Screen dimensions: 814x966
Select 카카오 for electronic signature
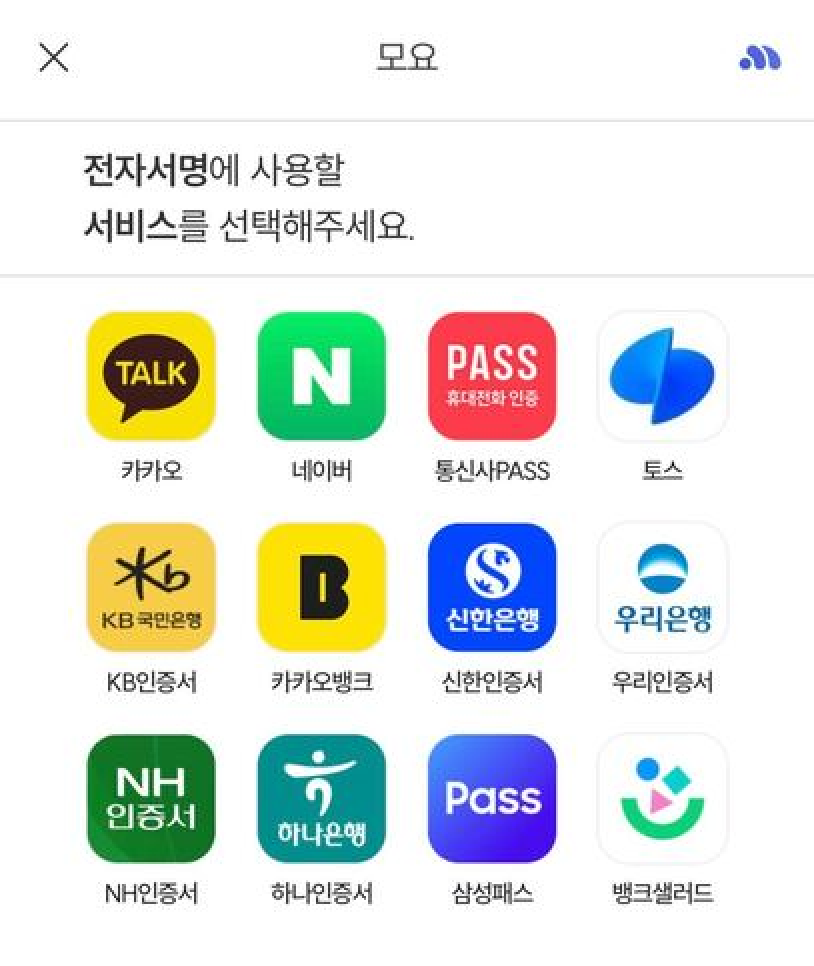point(151,376)
